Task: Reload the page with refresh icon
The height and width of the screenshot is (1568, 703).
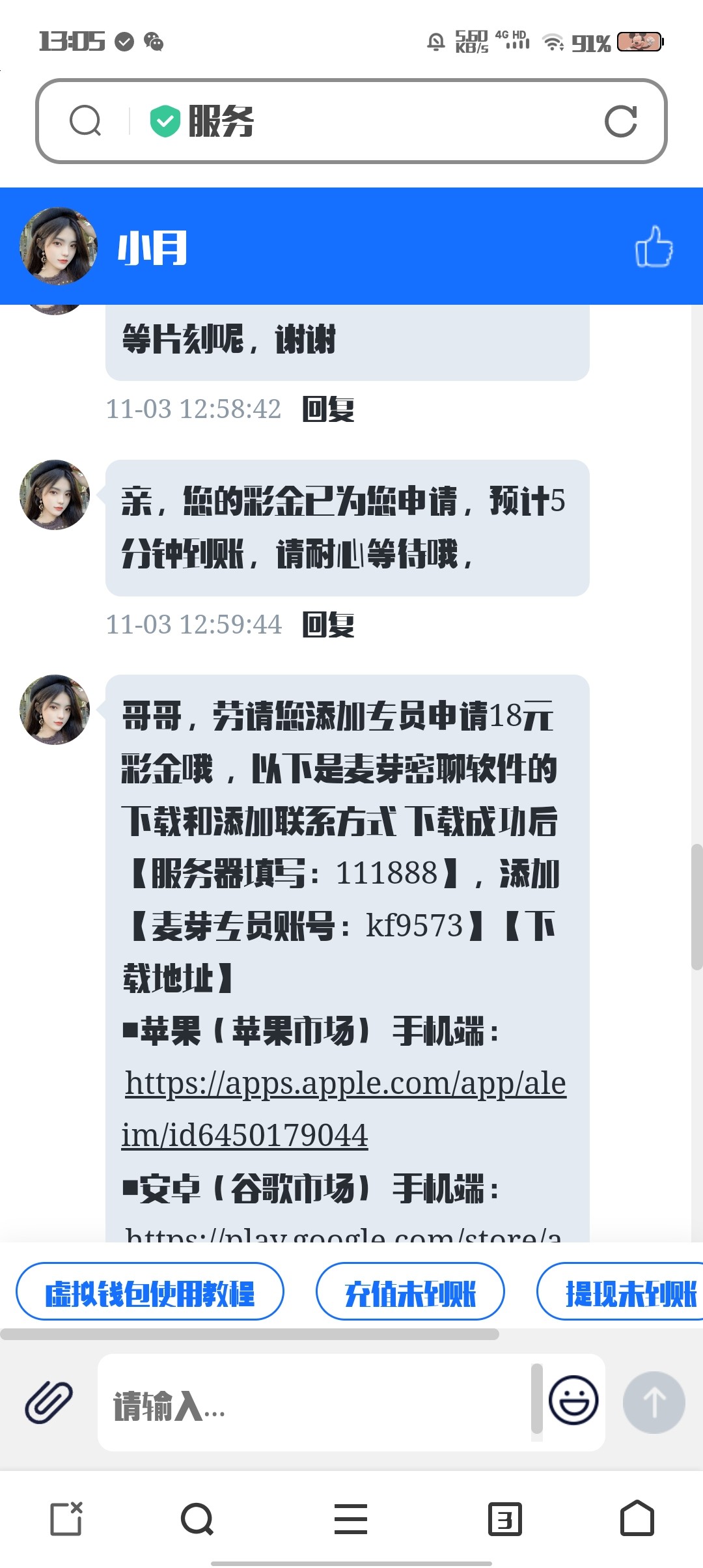Action: (x=620, y=121)
